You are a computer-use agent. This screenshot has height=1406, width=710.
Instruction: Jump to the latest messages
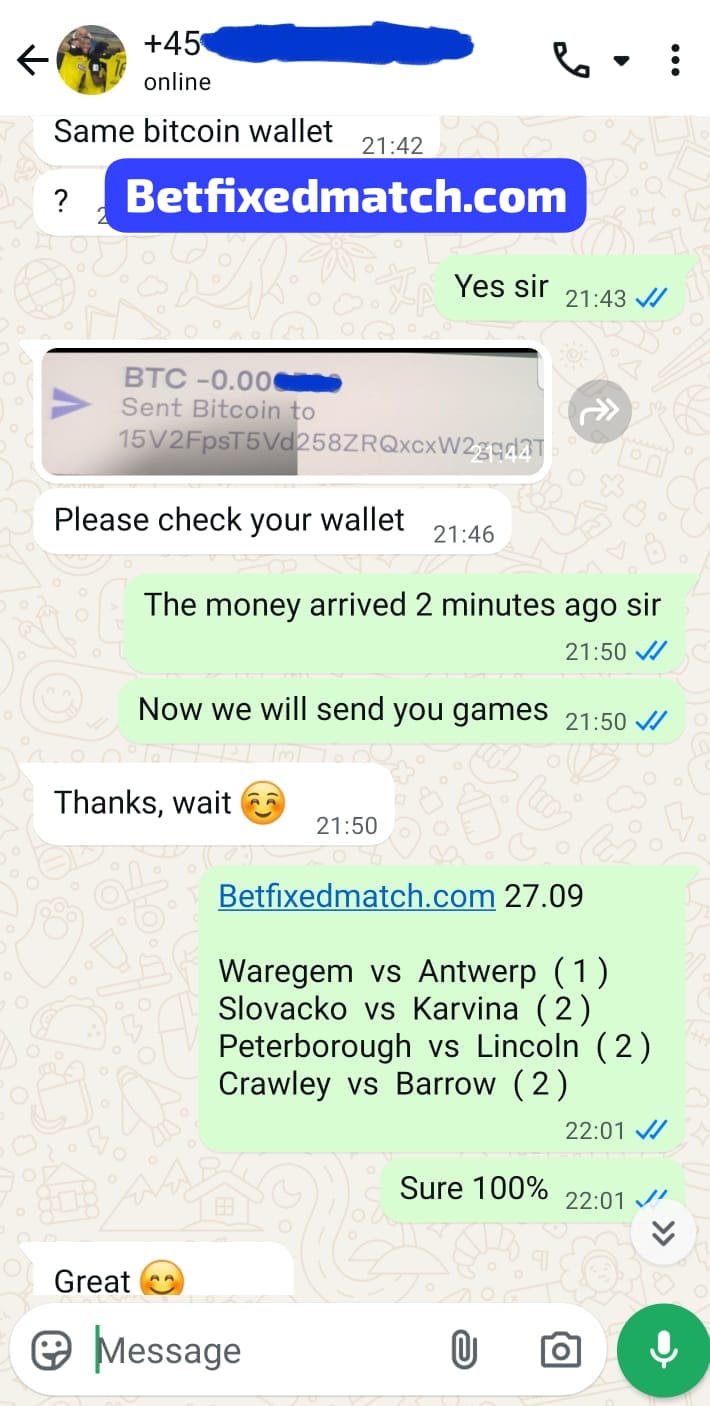coord(663,1234)
